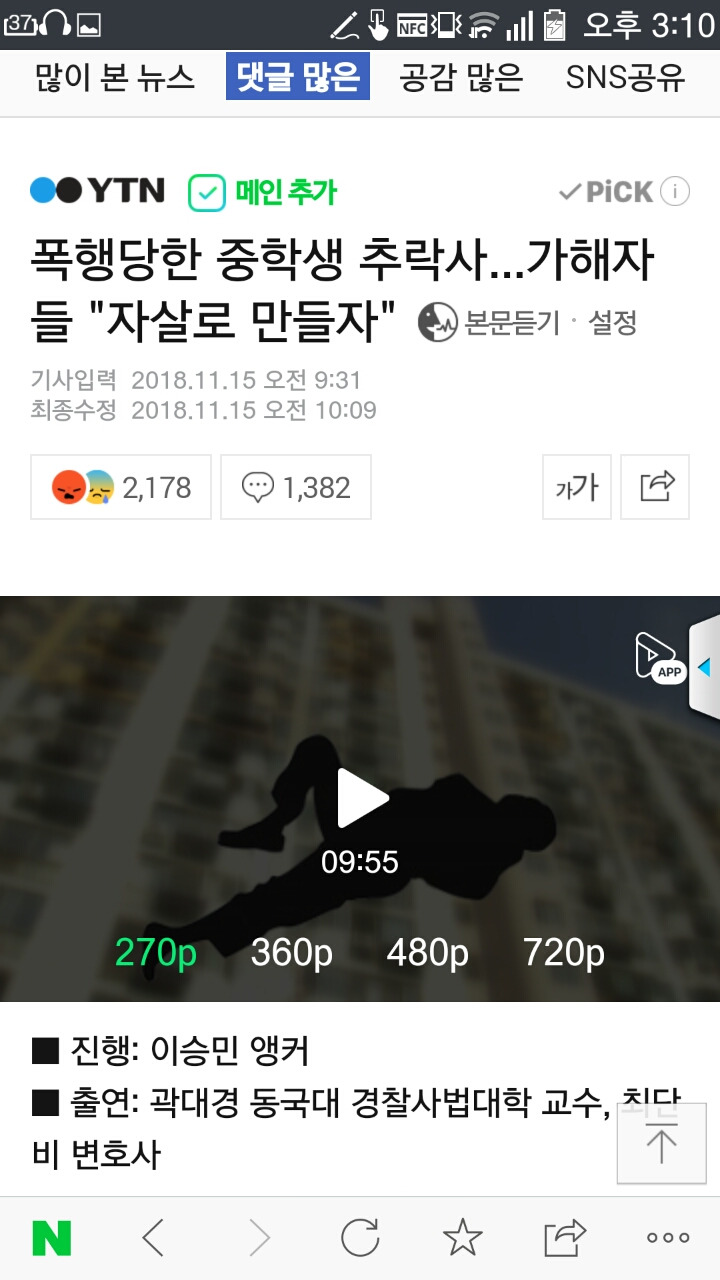This screenshot has width=720, height=1280.
Task: Reload the page with refresh icon
Action: coord(360,1239)
